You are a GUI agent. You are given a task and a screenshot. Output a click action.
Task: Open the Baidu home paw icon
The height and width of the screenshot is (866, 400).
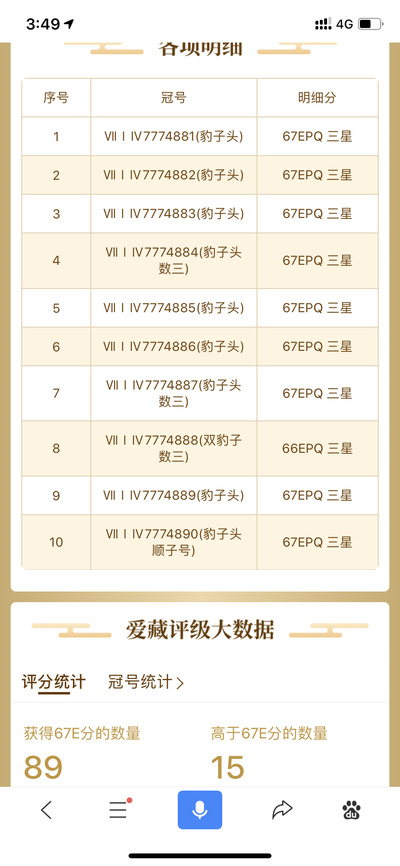(351, 810)
